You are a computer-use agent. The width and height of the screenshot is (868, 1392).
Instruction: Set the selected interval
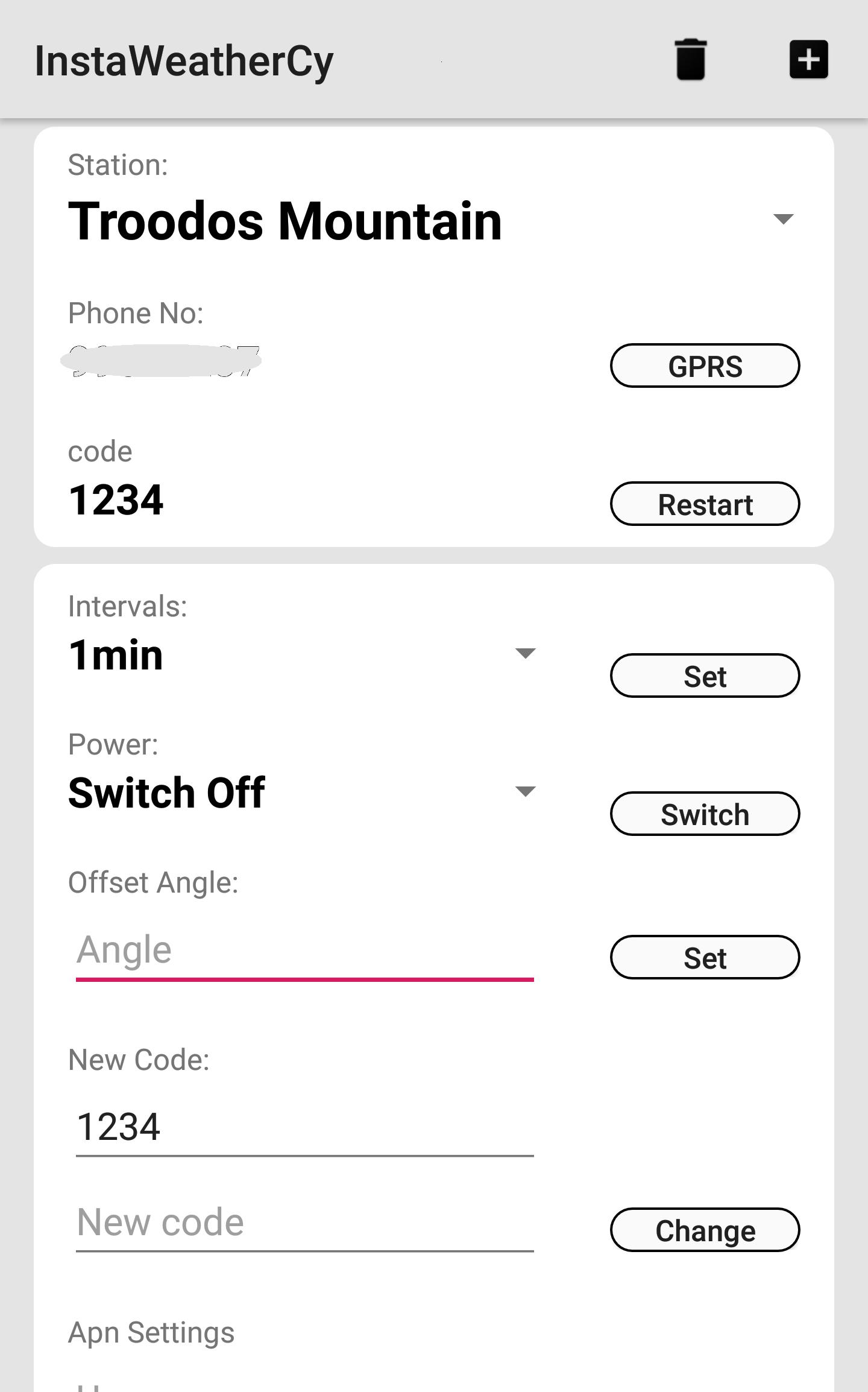point(705,675)
